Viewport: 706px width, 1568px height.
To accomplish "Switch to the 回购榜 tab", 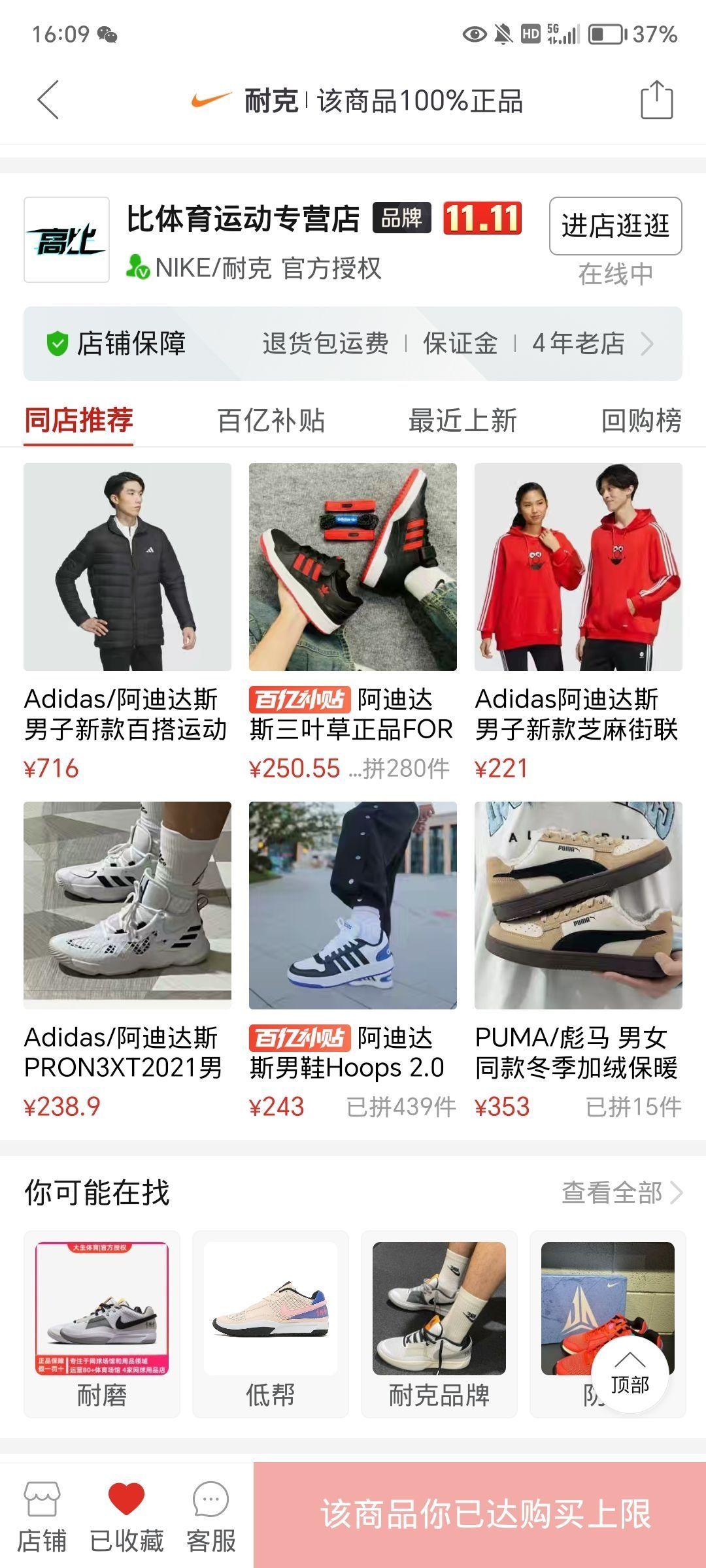I will (x=641, y=420).
